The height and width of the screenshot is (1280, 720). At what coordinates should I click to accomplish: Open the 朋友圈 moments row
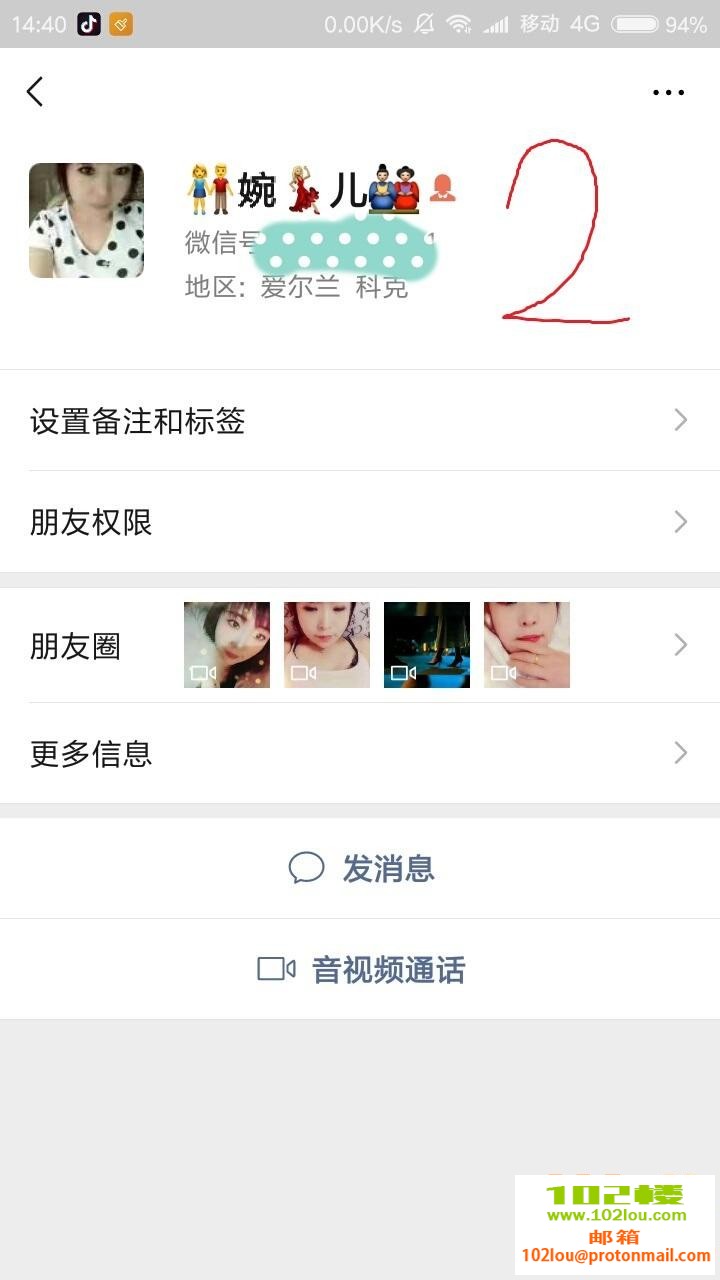pos(360,646)
